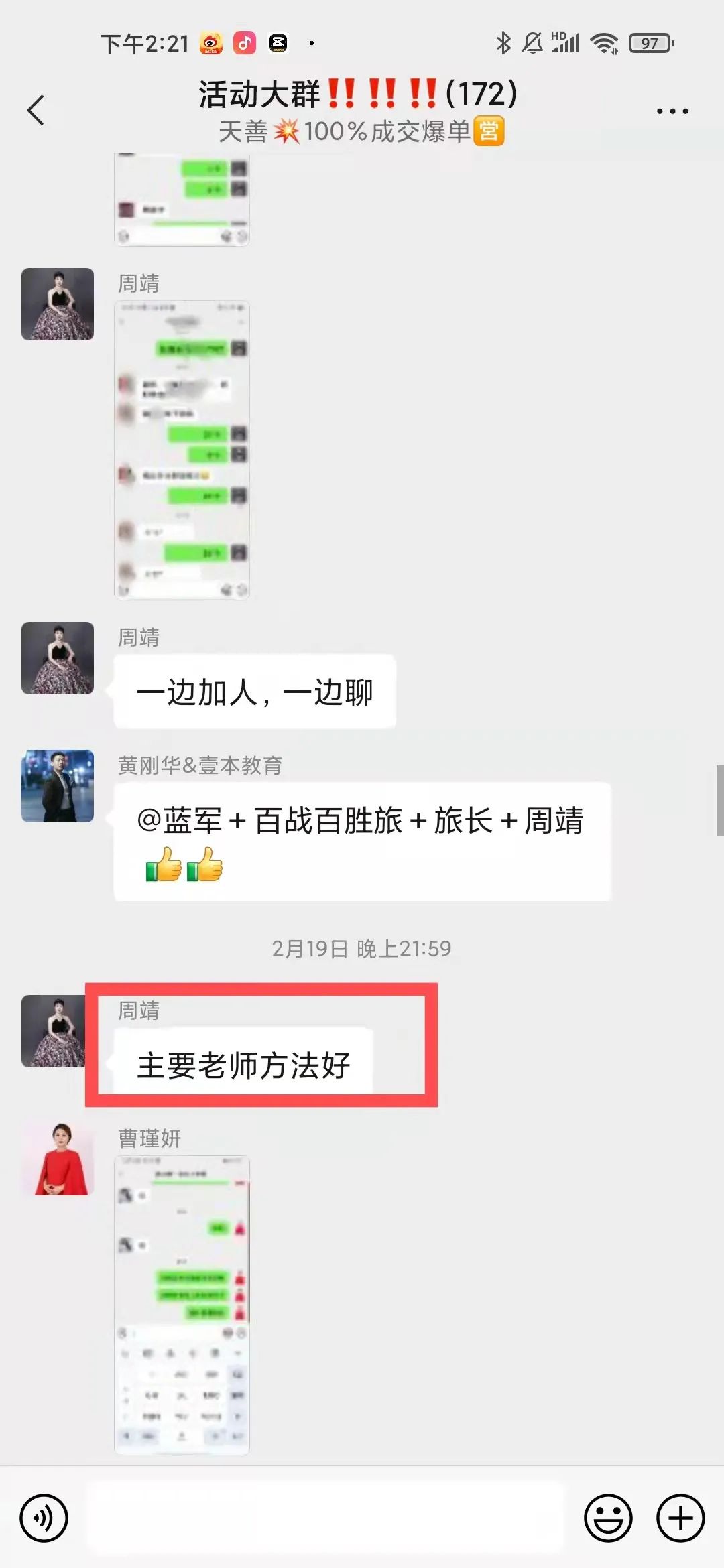The height and width of the screenshot is (1568, 724).
Task: Tap the message text field
Action: tap(325, 1518)
